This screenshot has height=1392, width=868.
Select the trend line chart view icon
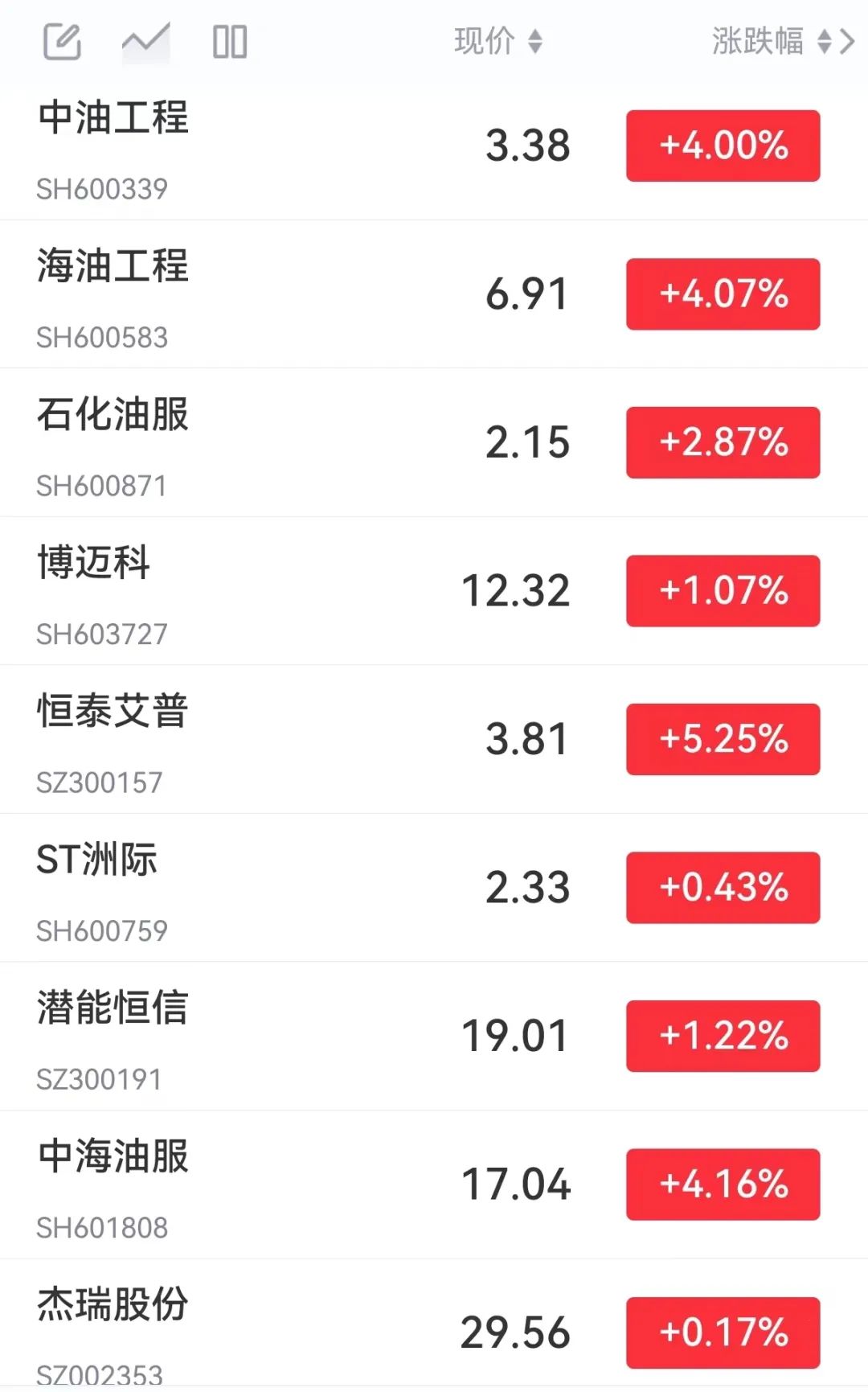coord(146,41)
